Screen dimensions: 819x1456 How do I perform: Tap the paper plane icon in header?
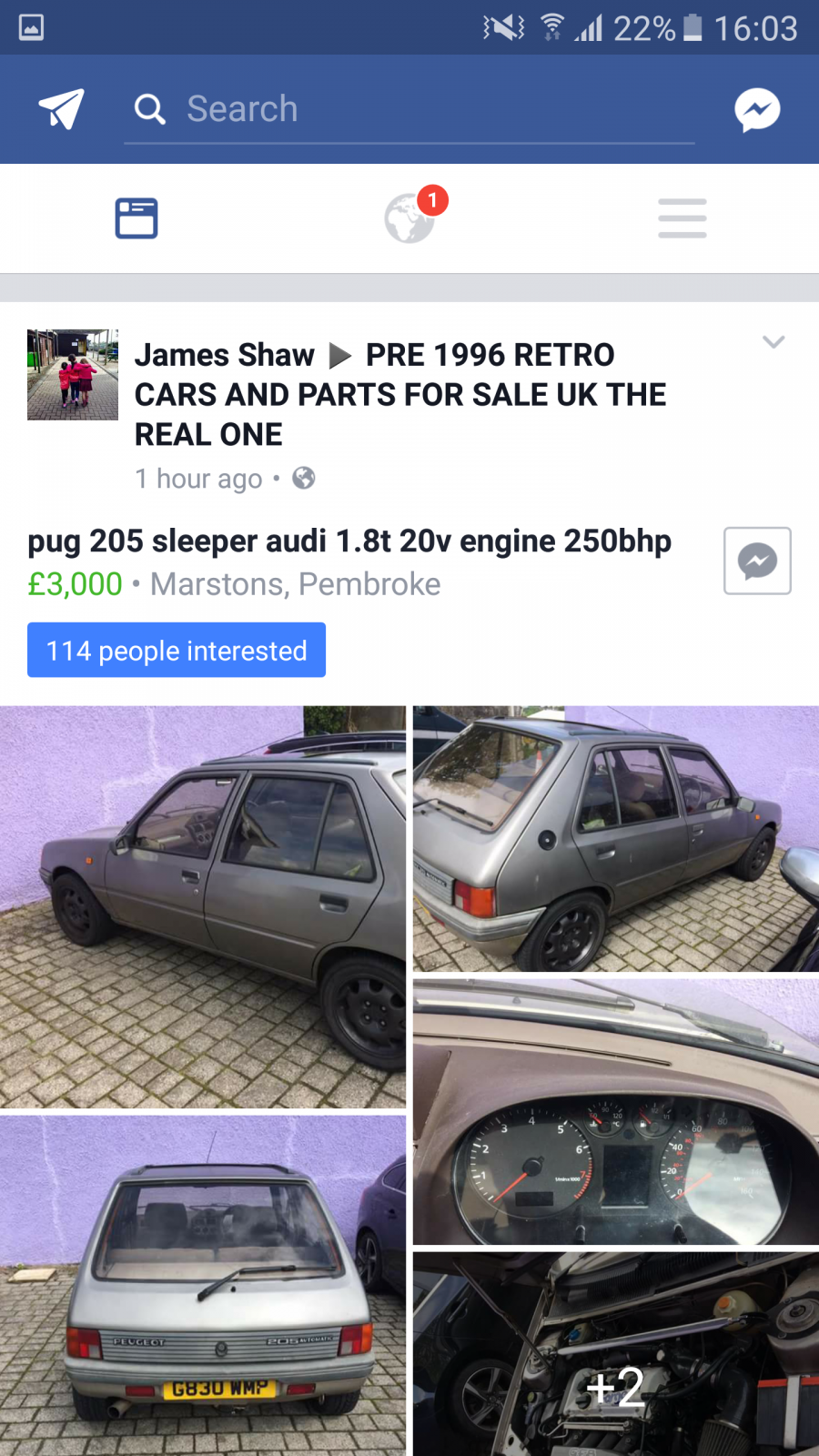pyautogui.click(x=61, y=109)
